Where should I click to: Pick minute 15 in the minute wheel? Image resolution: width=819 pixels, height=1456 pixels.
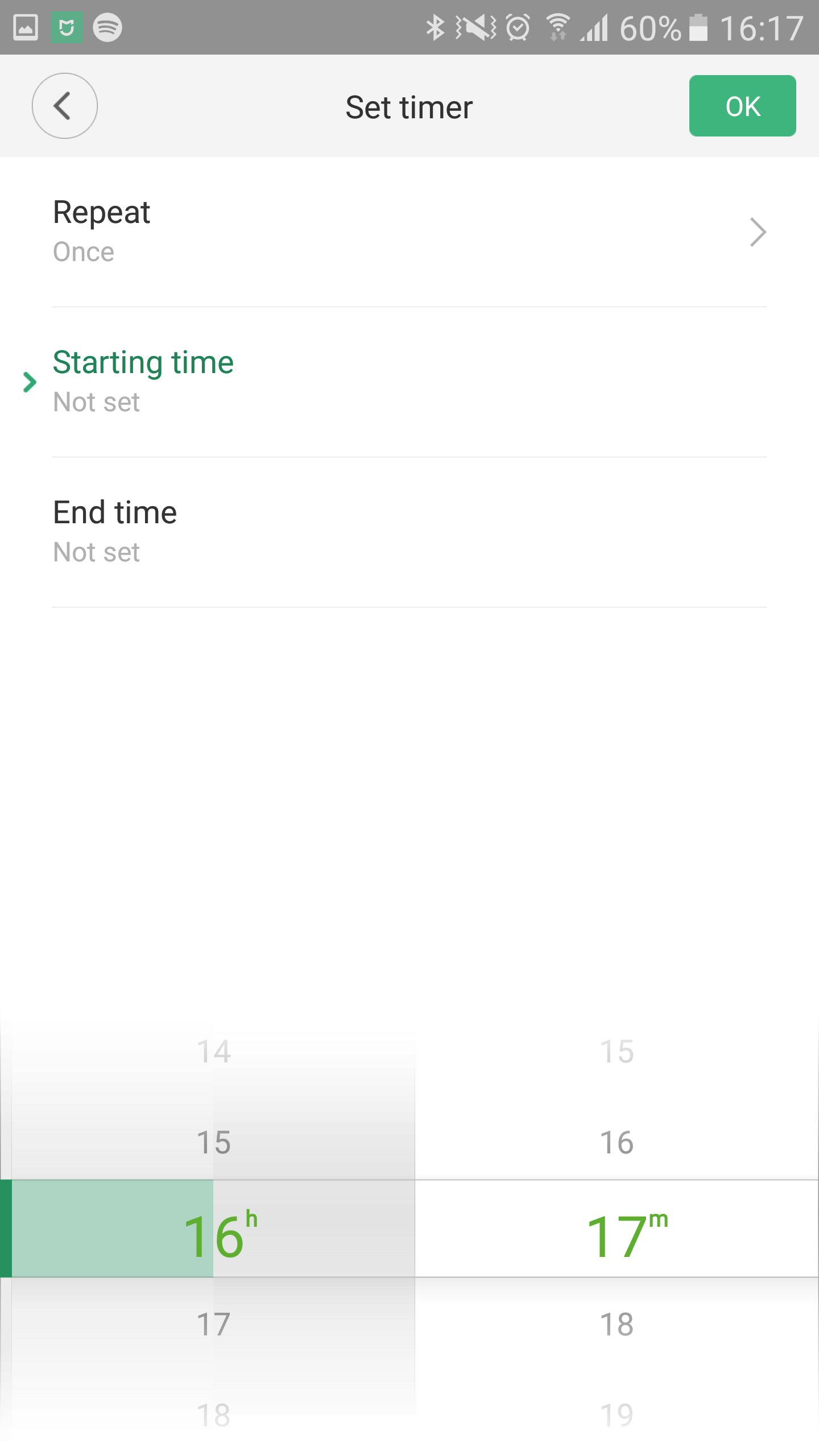tap(617, 1051)
